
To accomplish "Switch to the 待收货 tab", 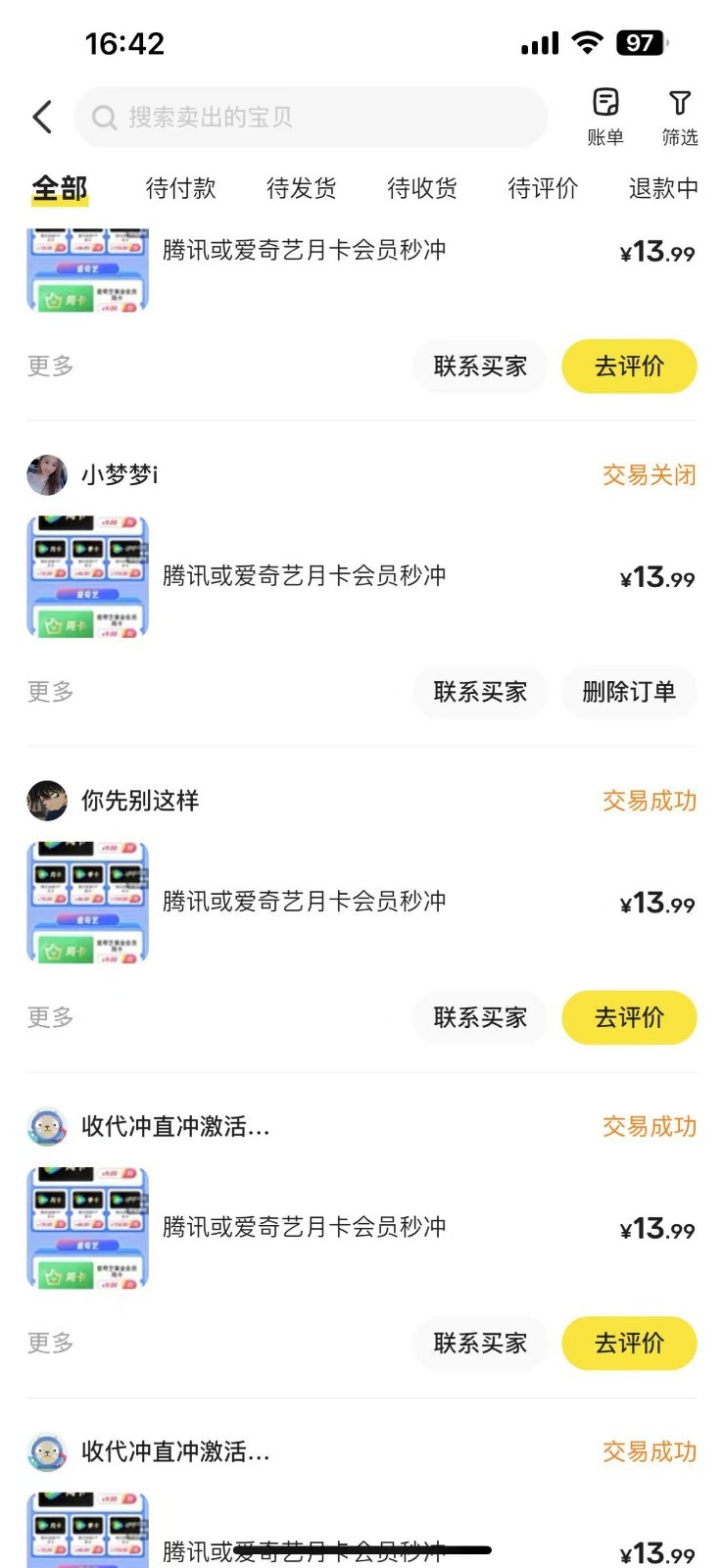I will point(422,188).
